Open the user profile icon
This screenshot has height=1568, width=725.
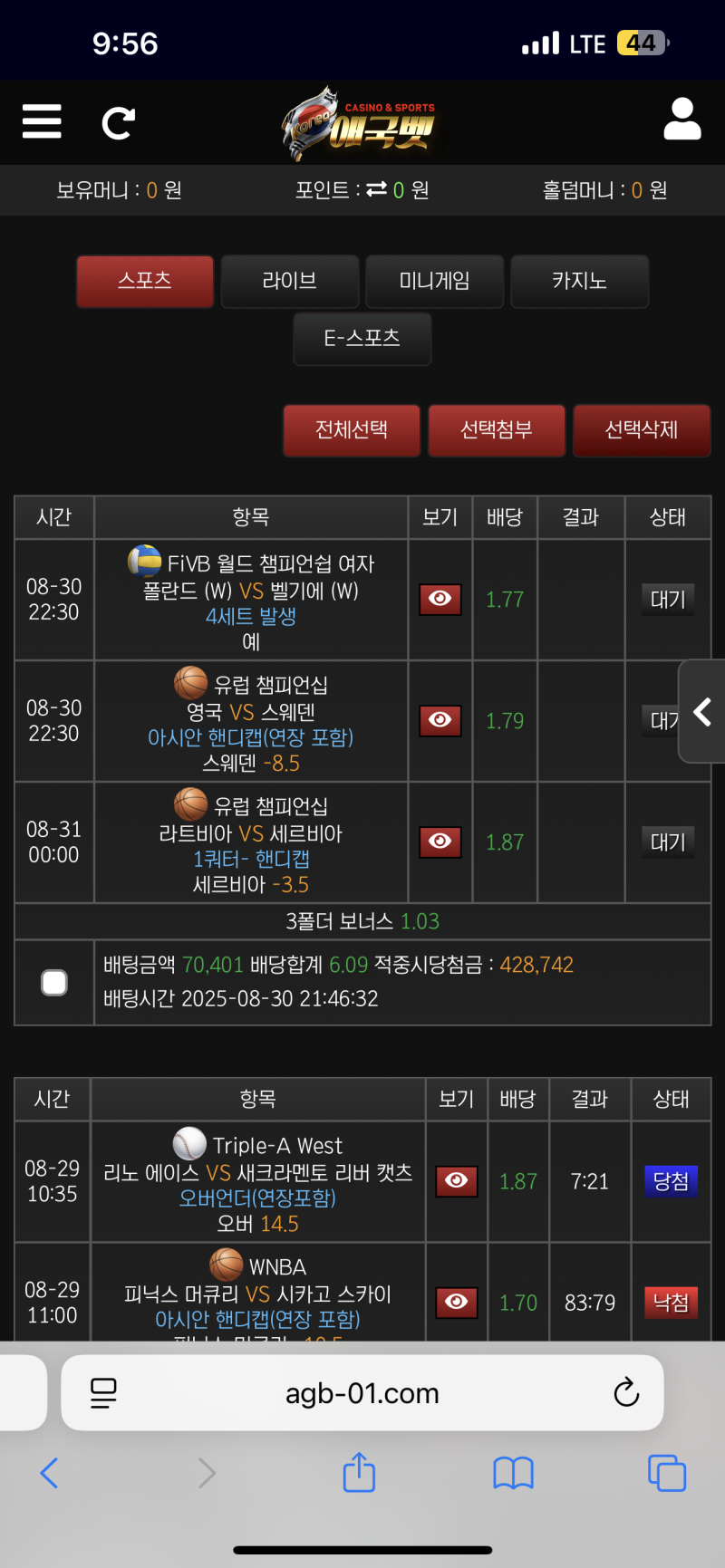681,120
